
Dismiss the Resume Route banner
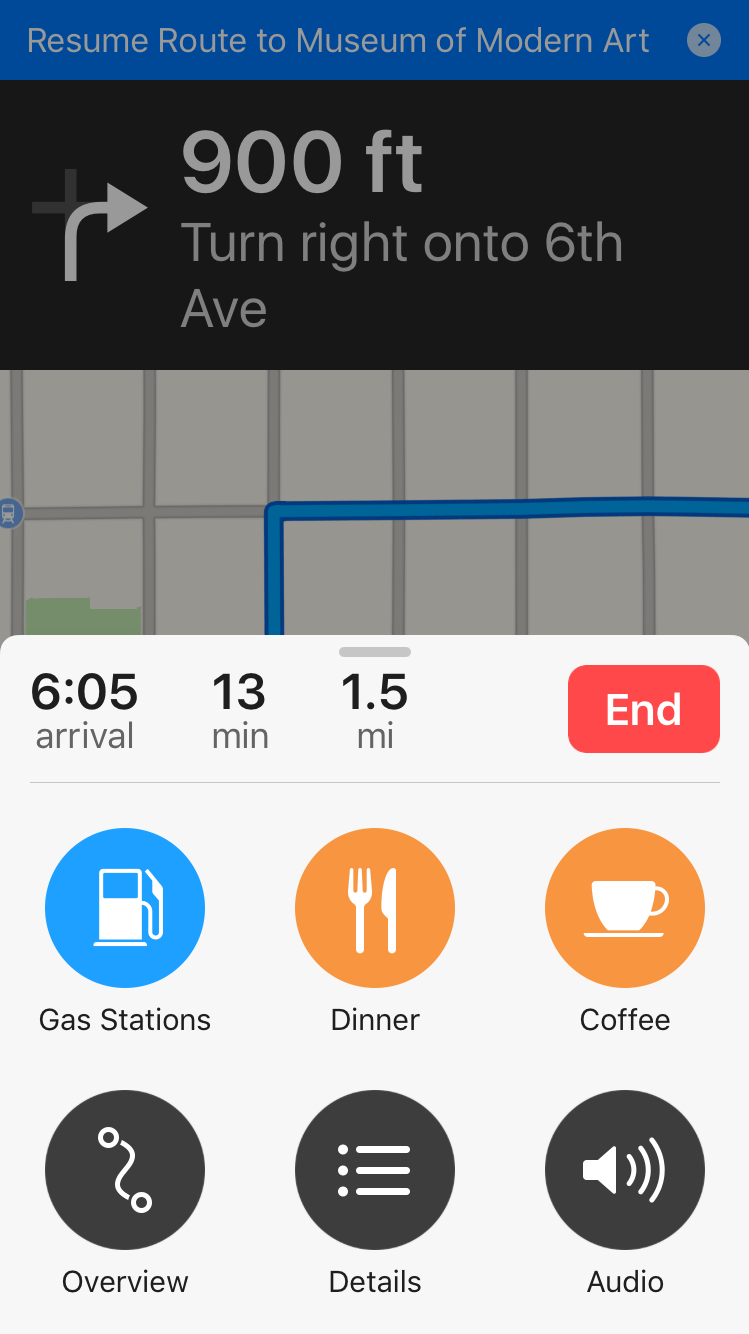[x=704, y=41]
